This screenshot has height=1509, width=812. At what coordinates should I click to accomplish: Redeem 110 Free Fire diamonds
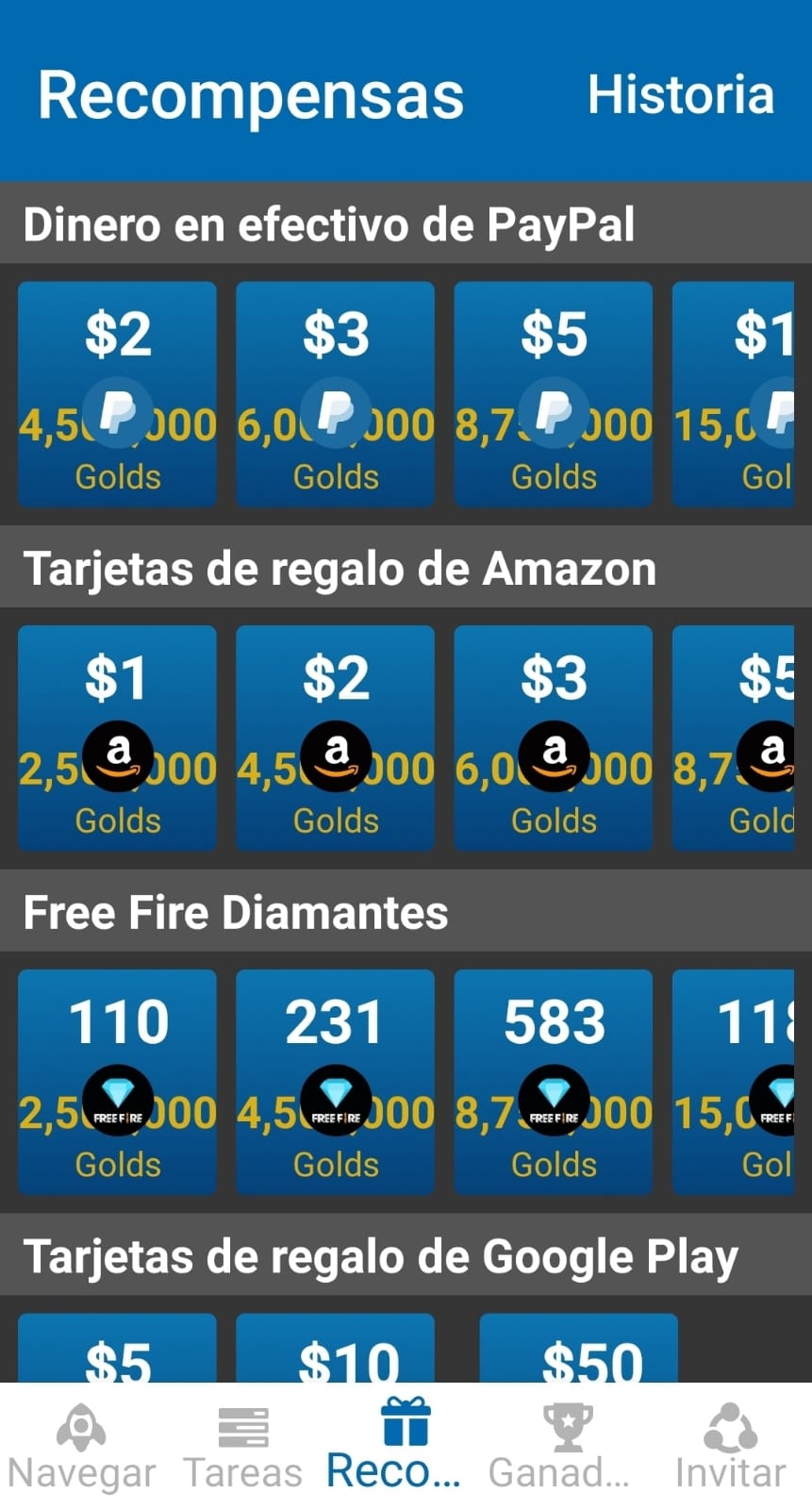click(118, 1083)
